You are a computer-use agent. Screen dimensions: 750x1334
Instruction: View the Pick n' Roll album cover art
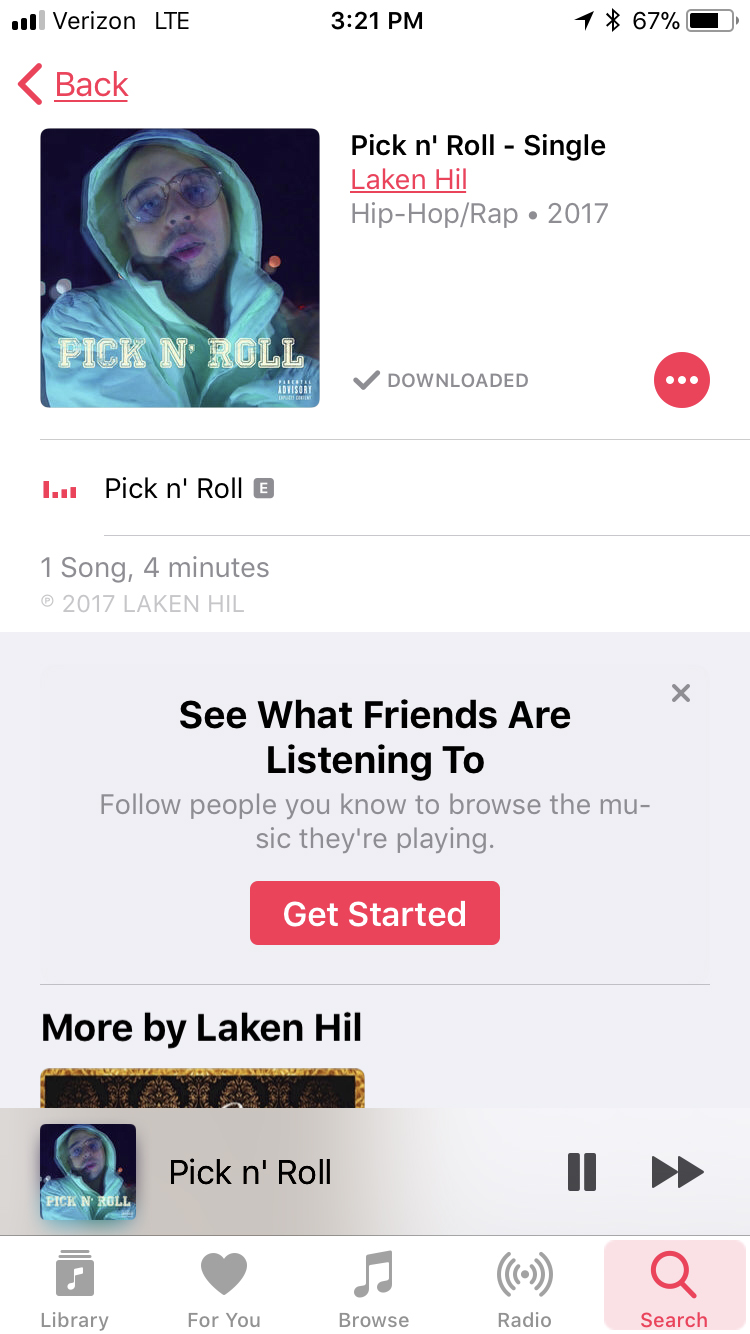179,268
